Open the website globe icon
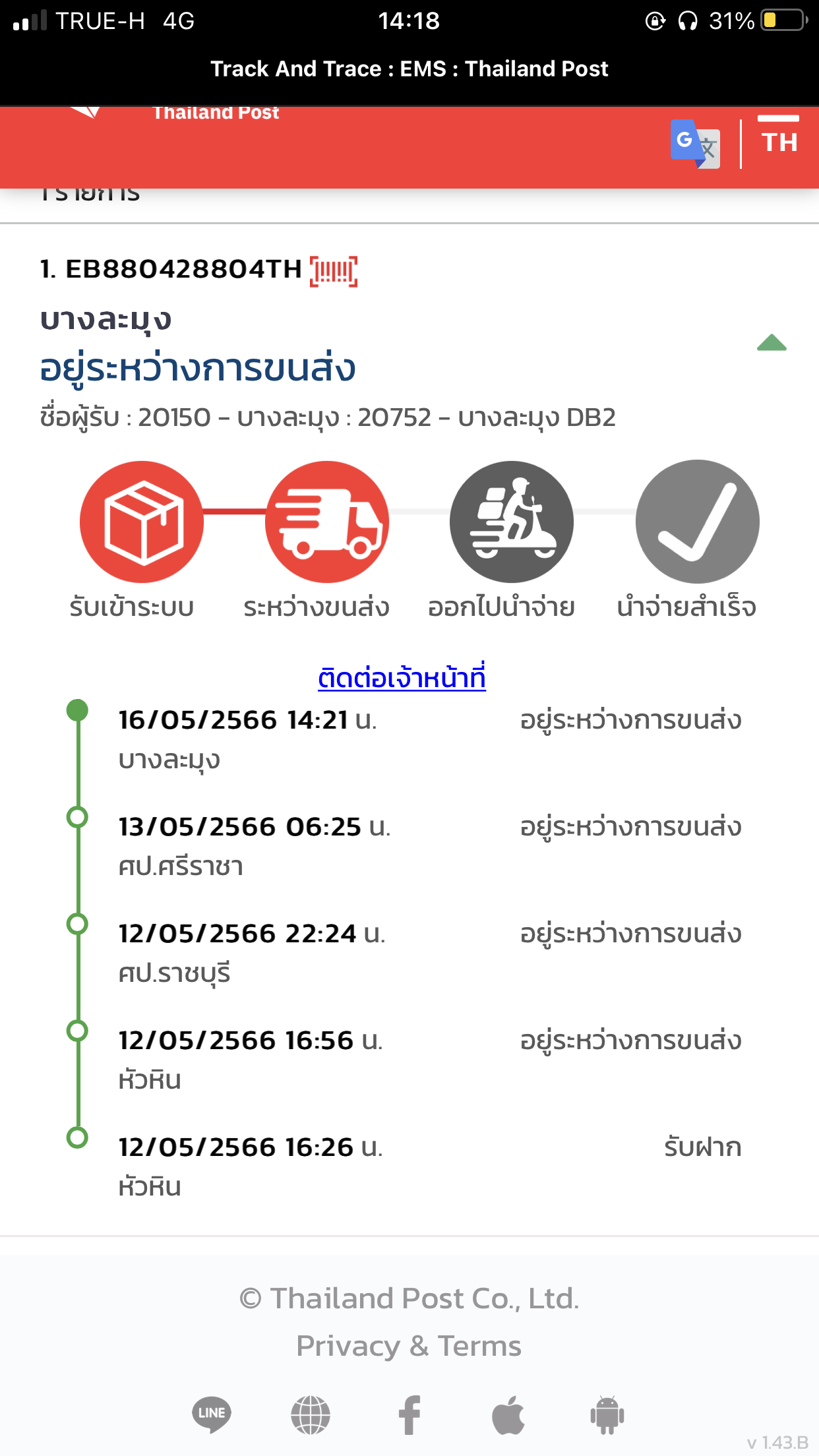The image size is (819, 1456). [311, 1415]
